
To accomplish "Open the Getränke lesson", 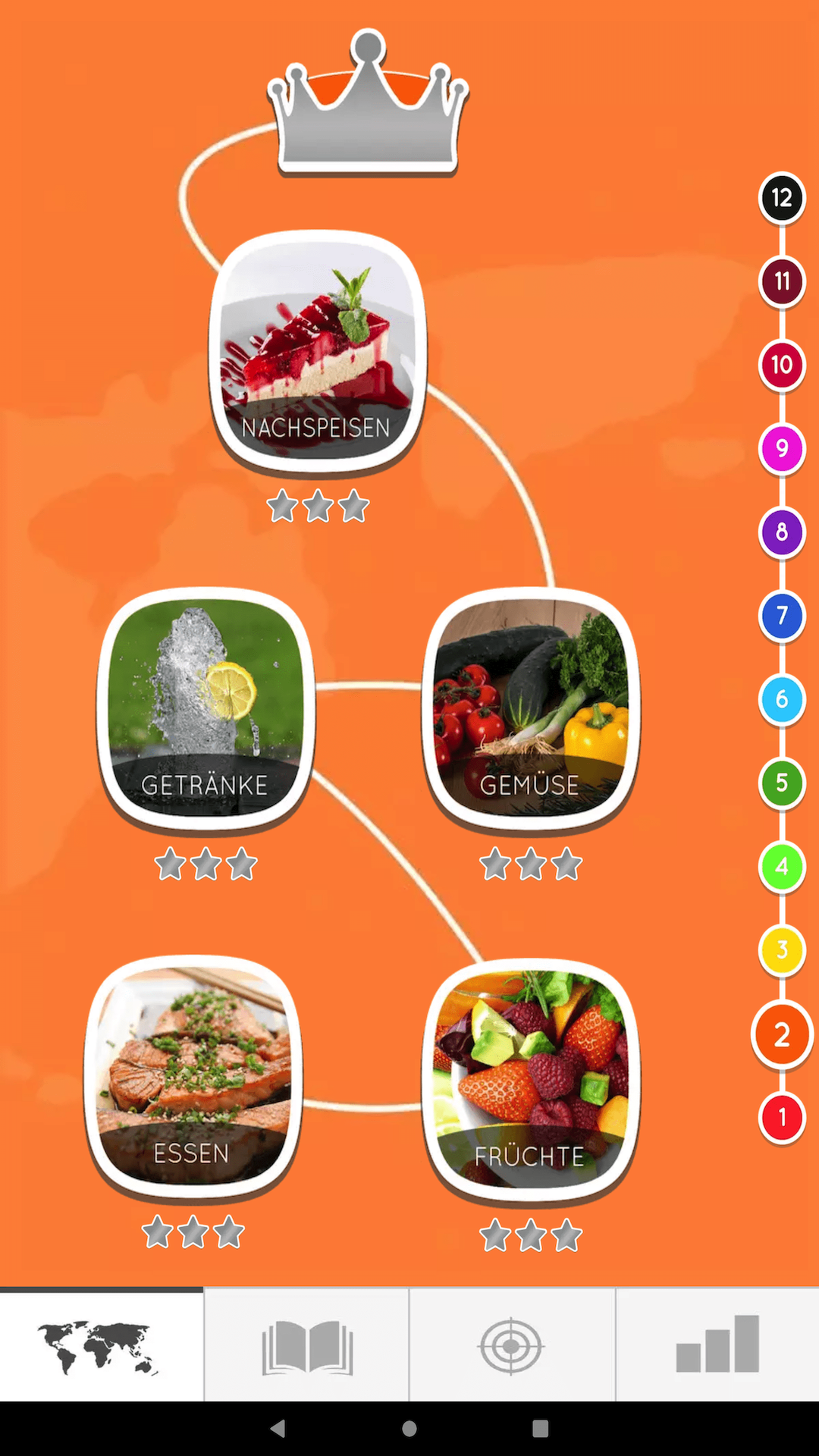I will point(206,707).
